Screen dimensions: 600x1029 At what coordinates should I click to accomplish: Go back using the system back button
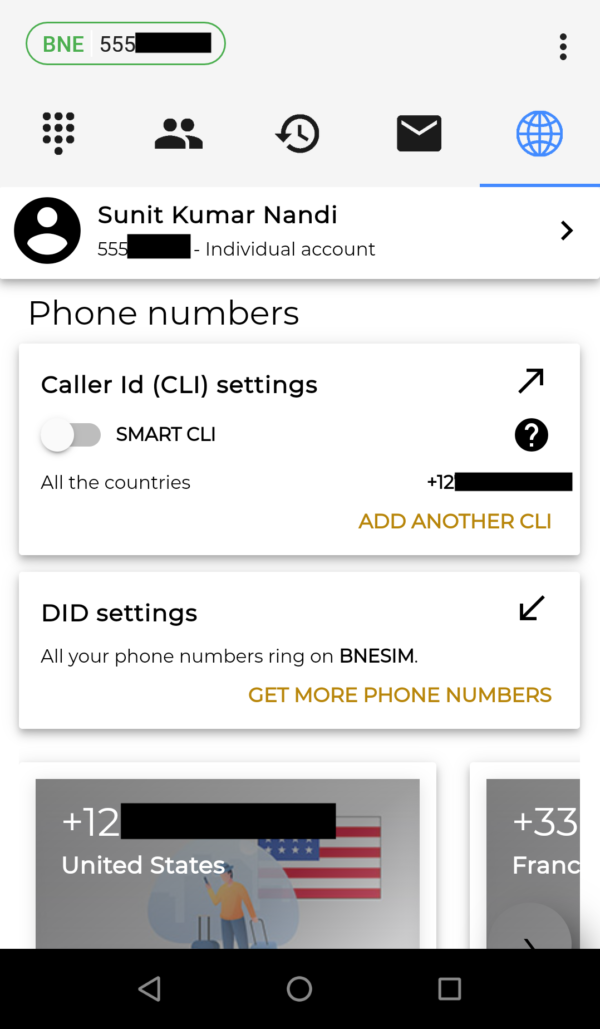click(x=150, y=988)
